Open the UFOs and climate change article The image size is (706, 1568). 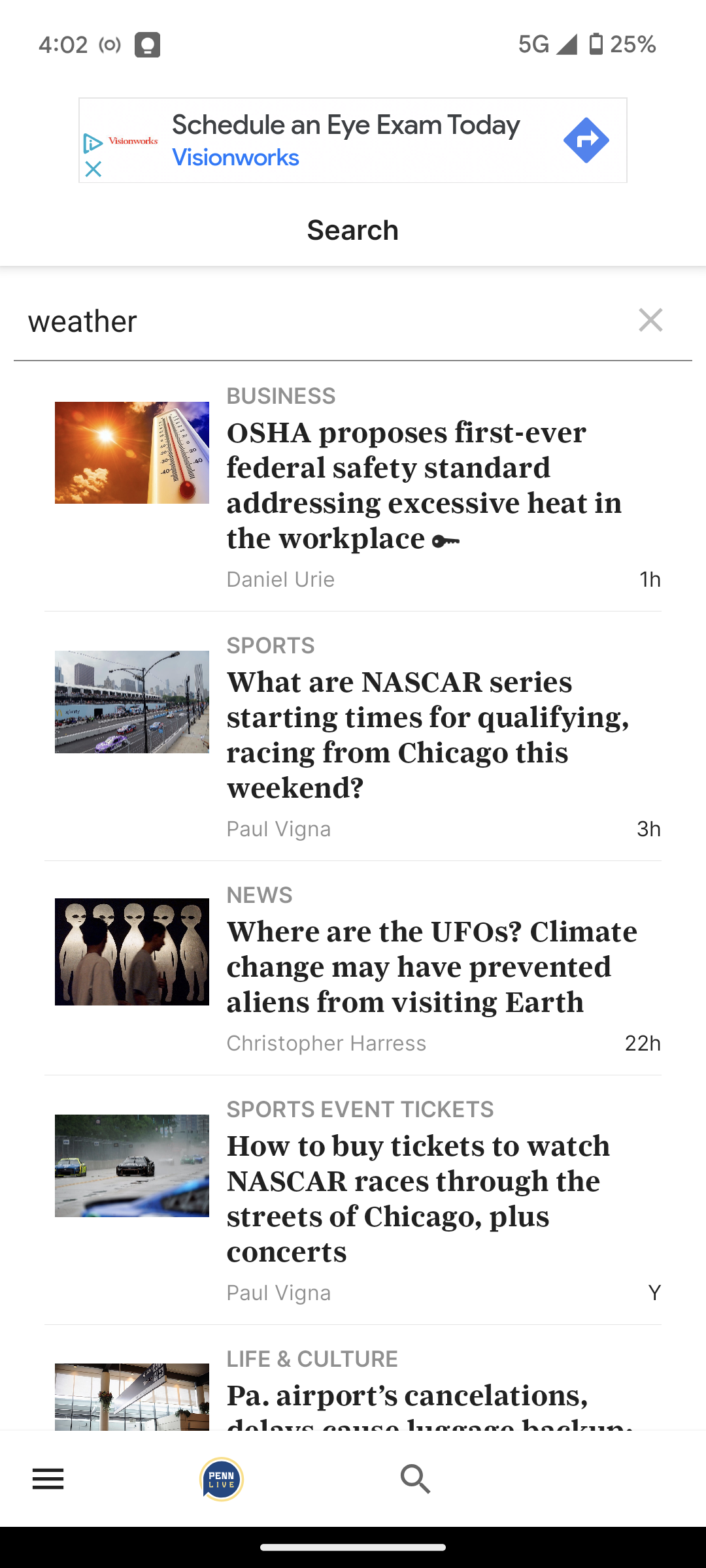click(353, 968)
